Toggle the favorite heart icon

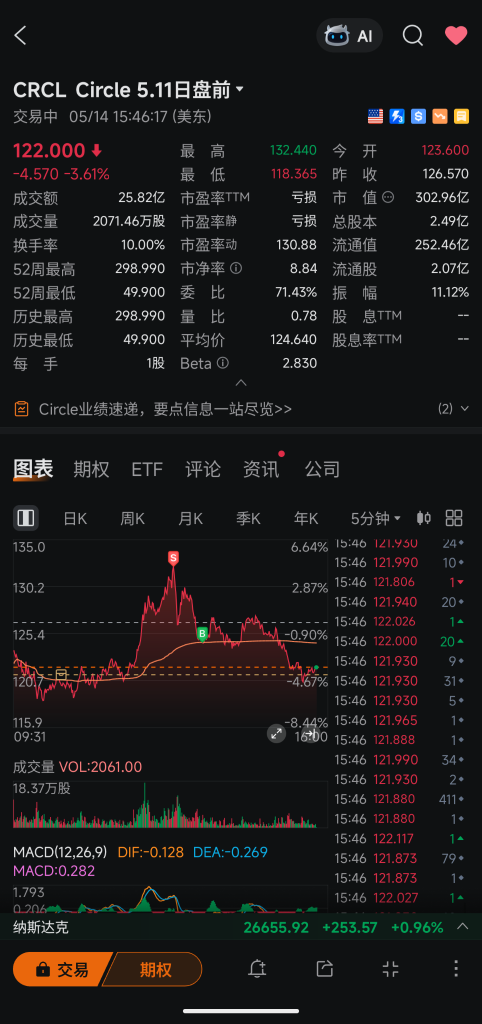456,35
